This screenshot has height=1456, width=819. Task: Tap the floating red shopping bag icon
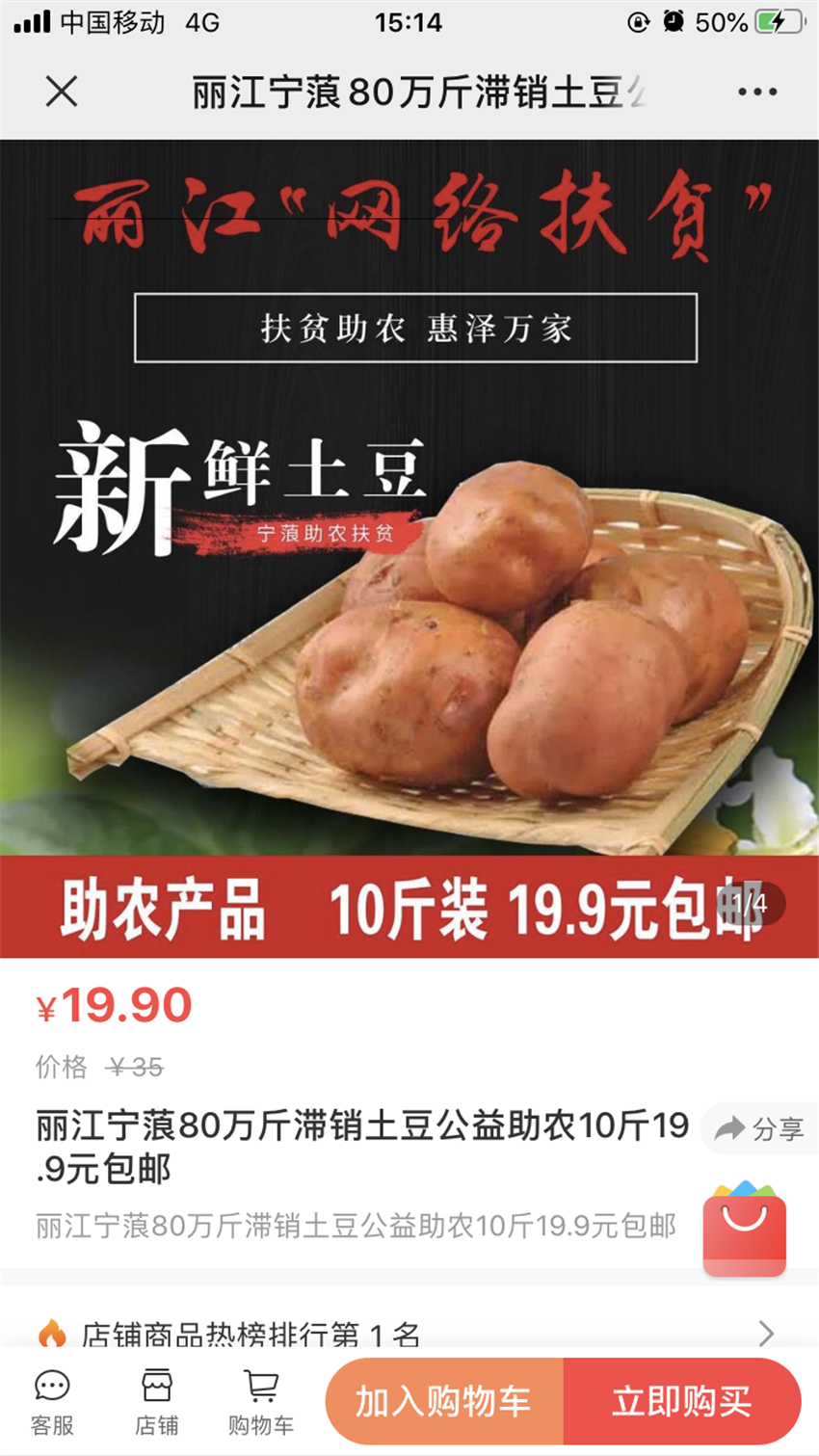pyautogui.click(x=744, y=1231)
